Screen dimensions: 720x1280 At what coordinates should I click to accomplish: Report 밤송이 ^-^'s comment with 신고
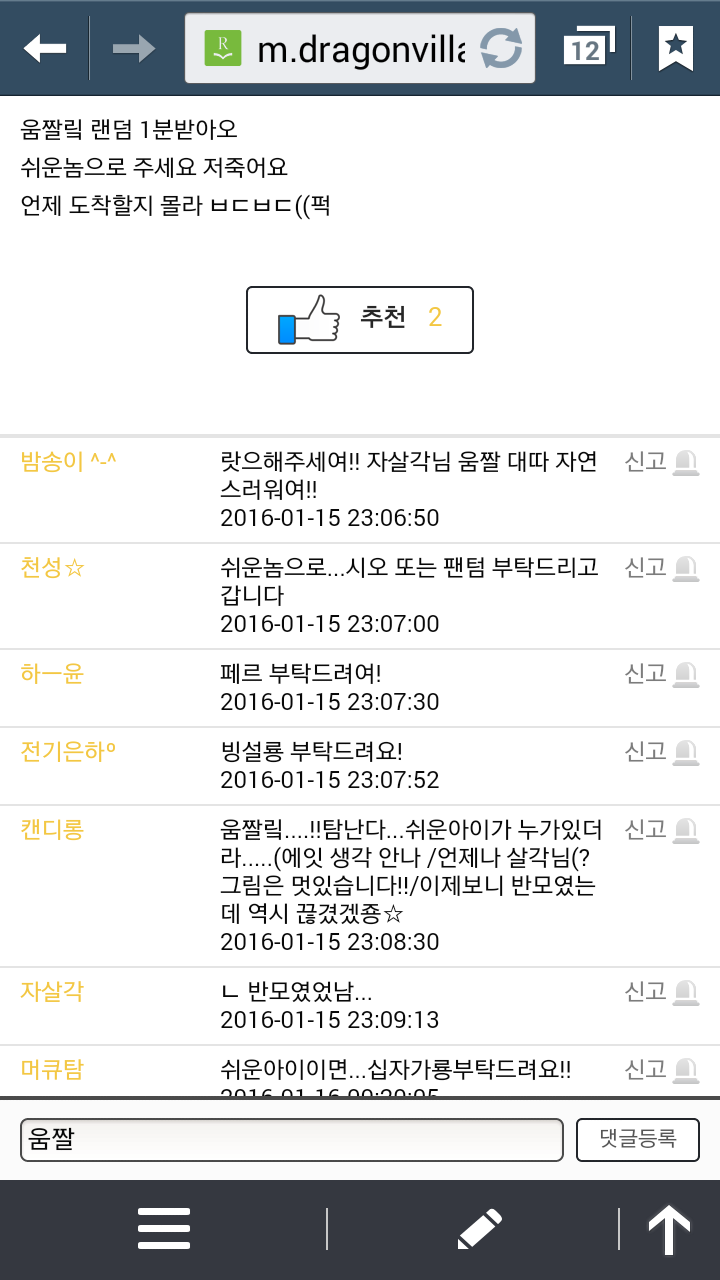click(660, 462)
